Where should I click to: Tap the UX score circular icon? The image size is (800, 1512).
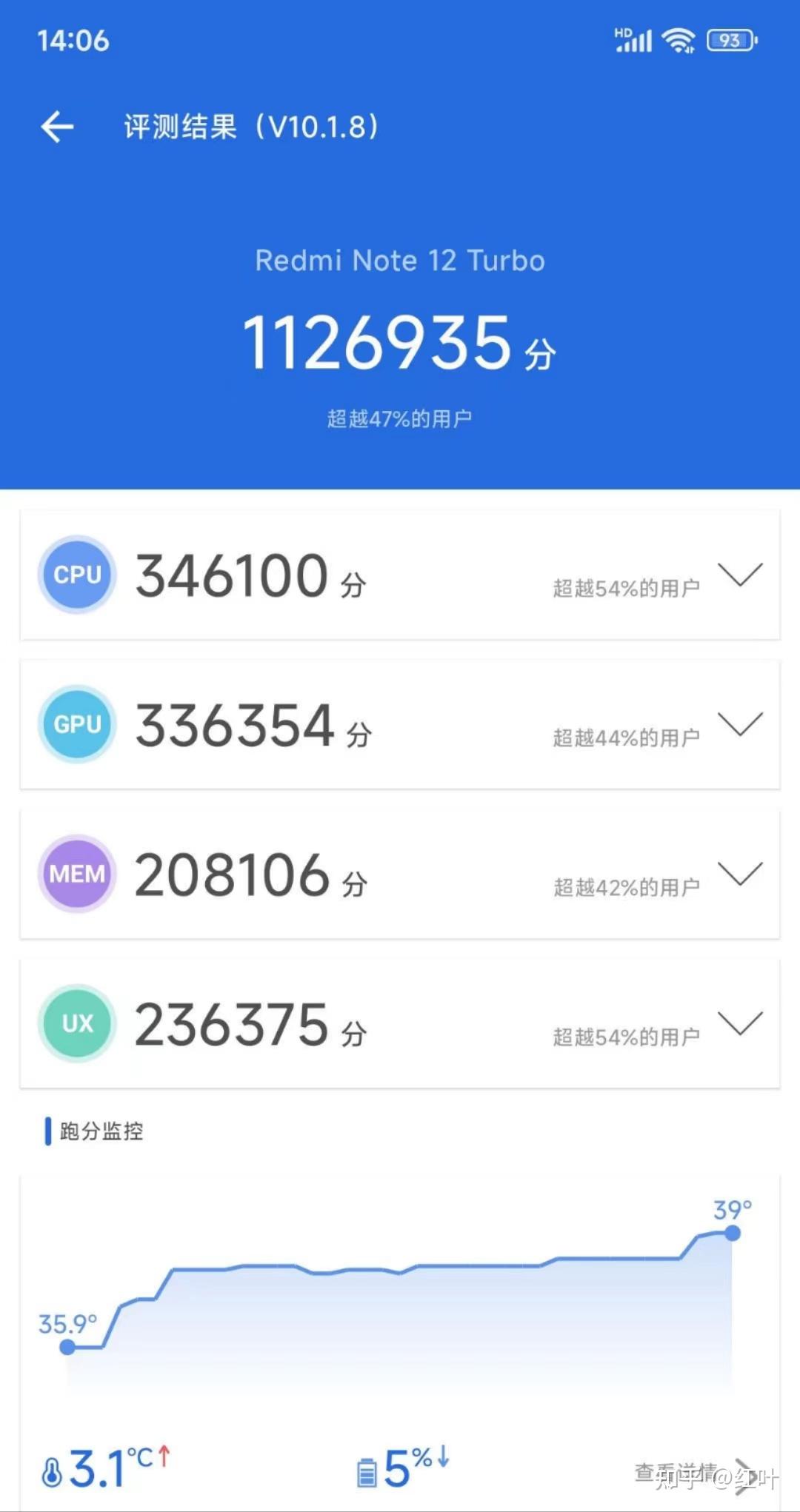click(x=76, y=1023)
